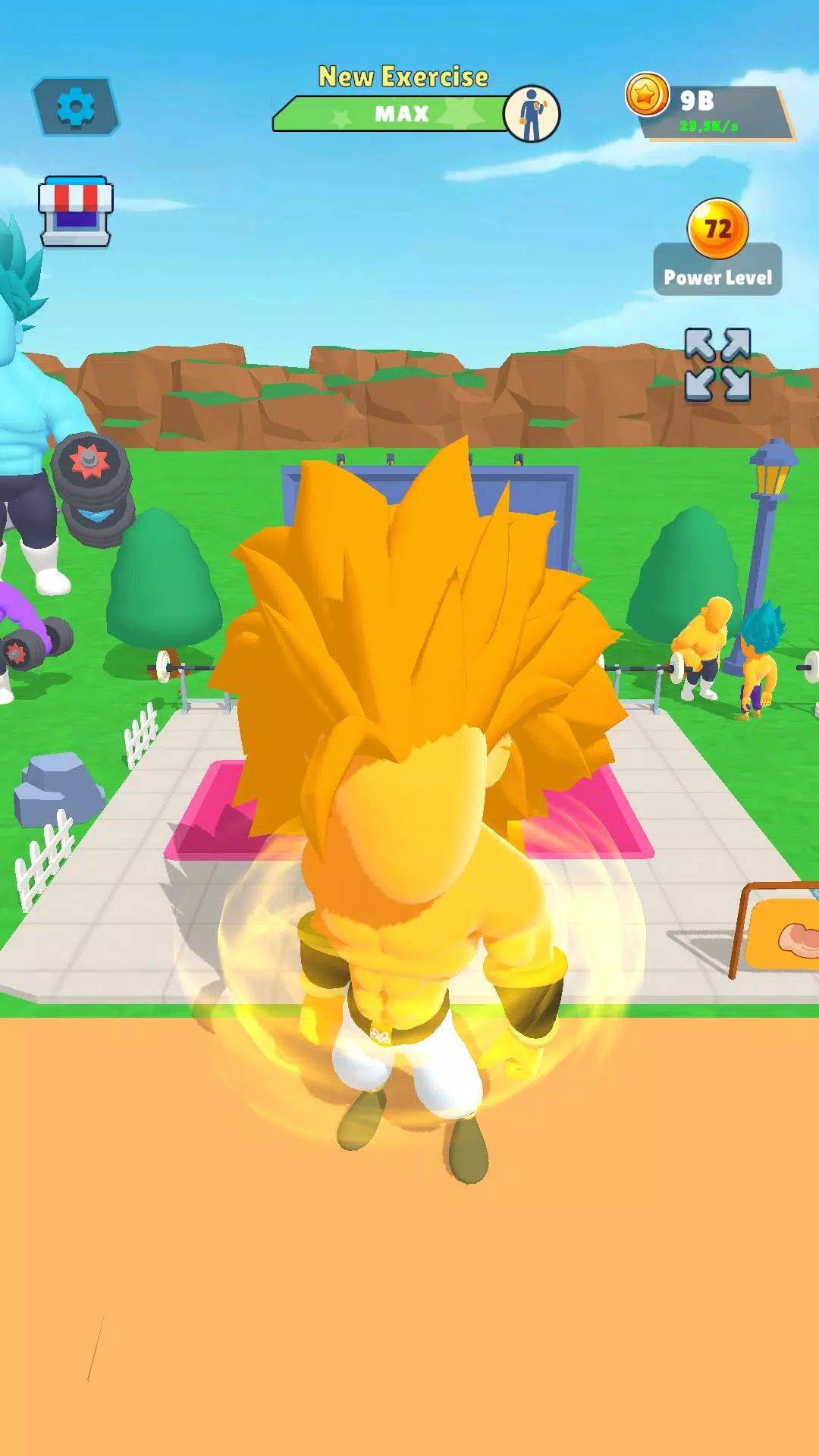Viewport: 819px width, 1456px height.
Task: Open the shop store icon
Action: tap(76, 212)
